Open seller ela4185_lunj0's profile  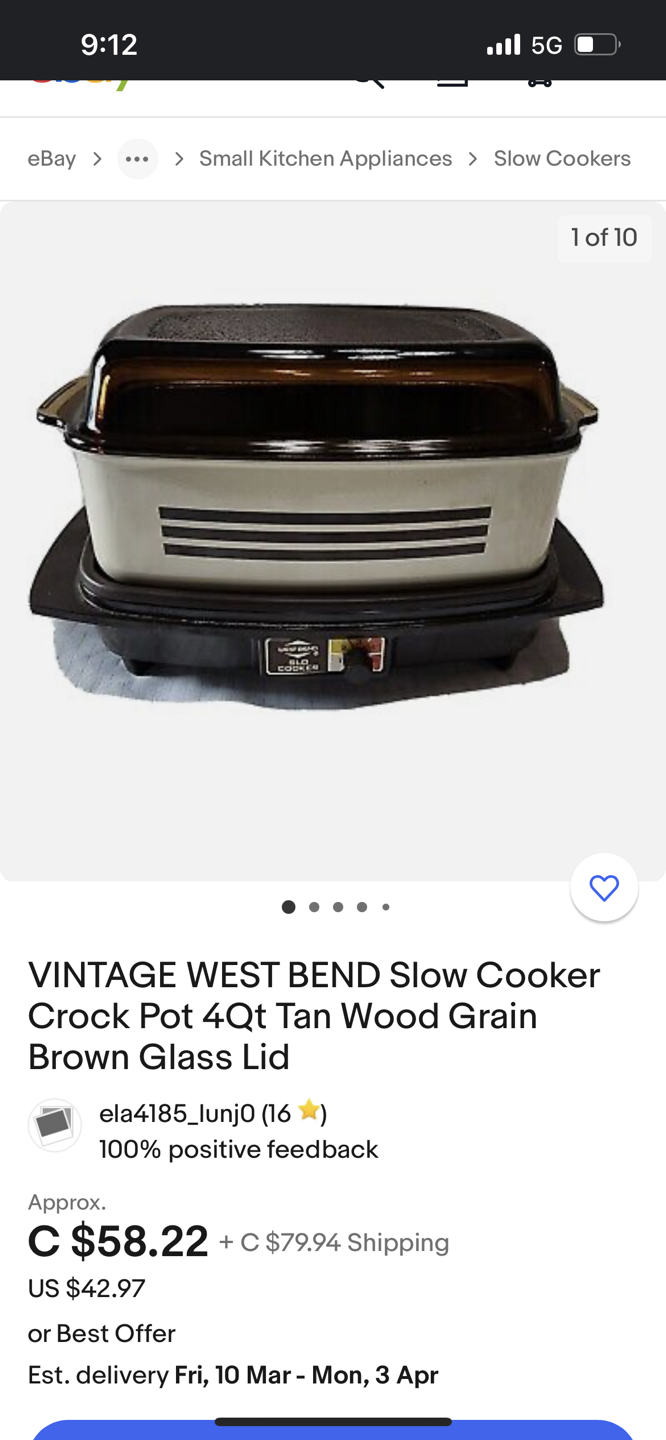[x=178, y=1113]
